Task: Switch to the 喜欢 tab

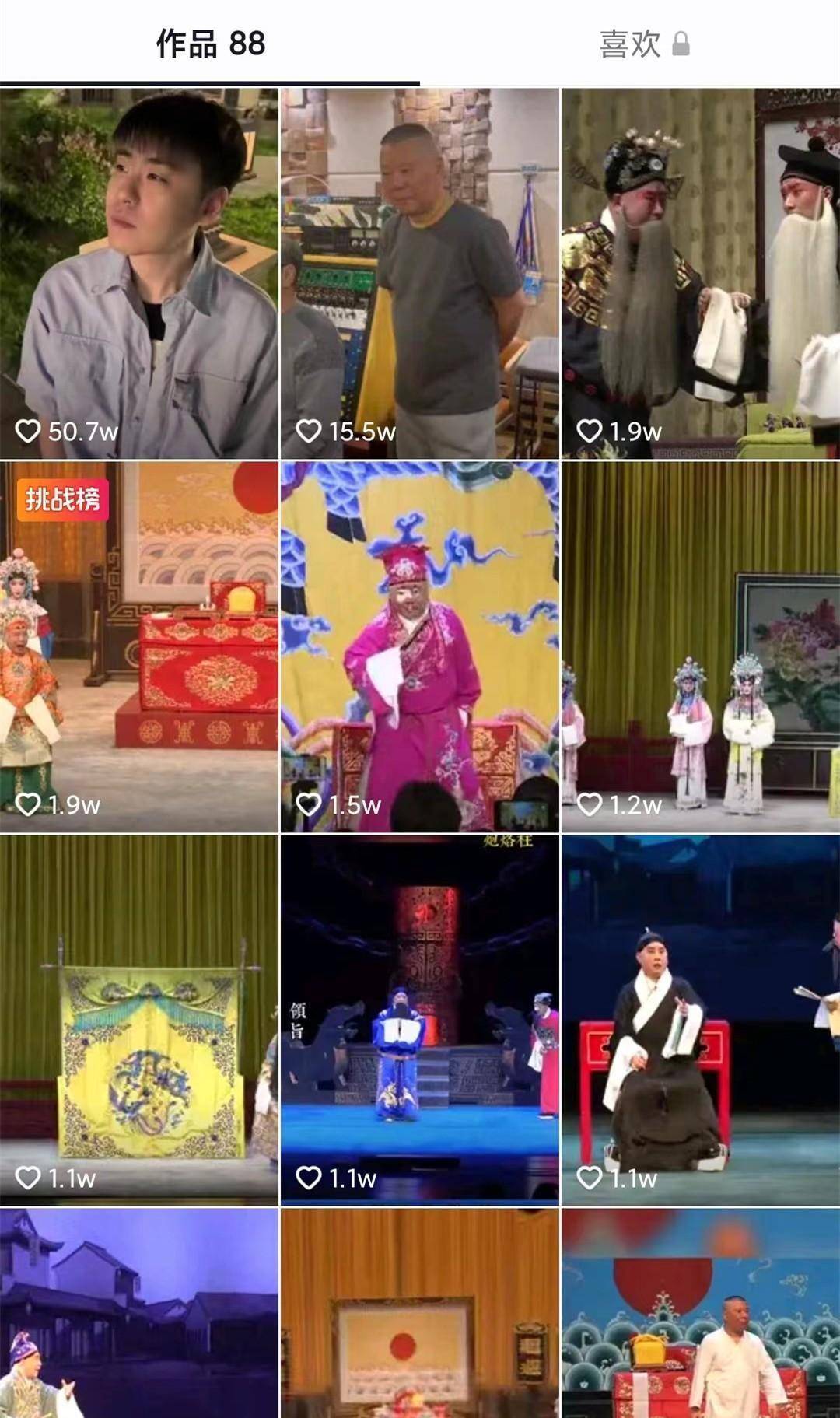Action: tap(627, 44)
